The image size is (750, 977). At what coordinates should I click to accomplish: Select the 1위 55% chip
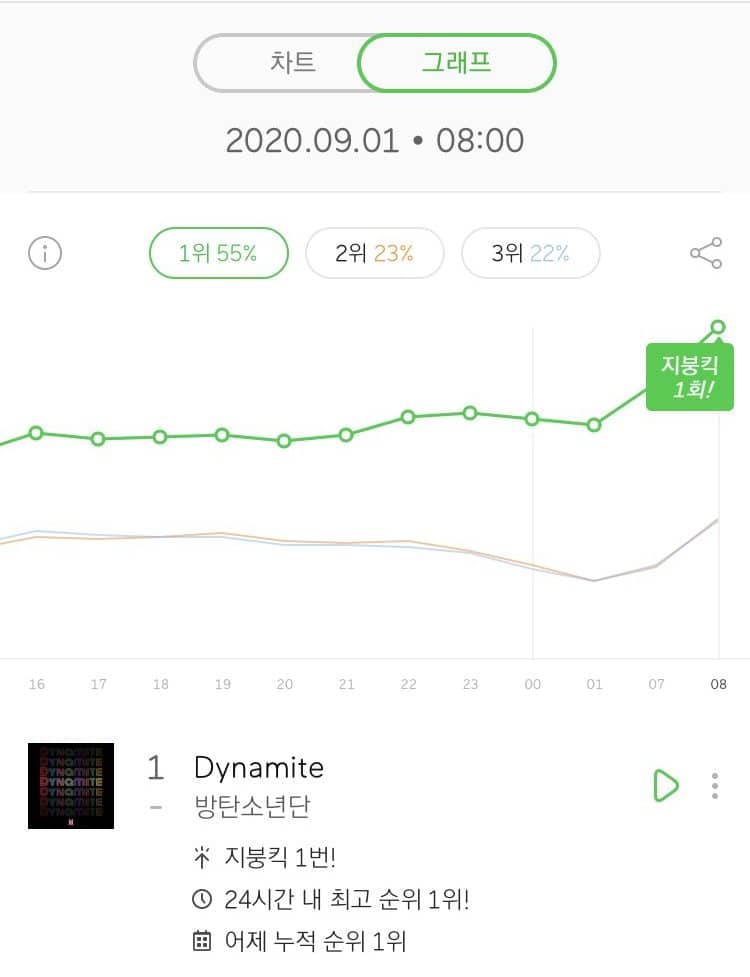(218, 253)
